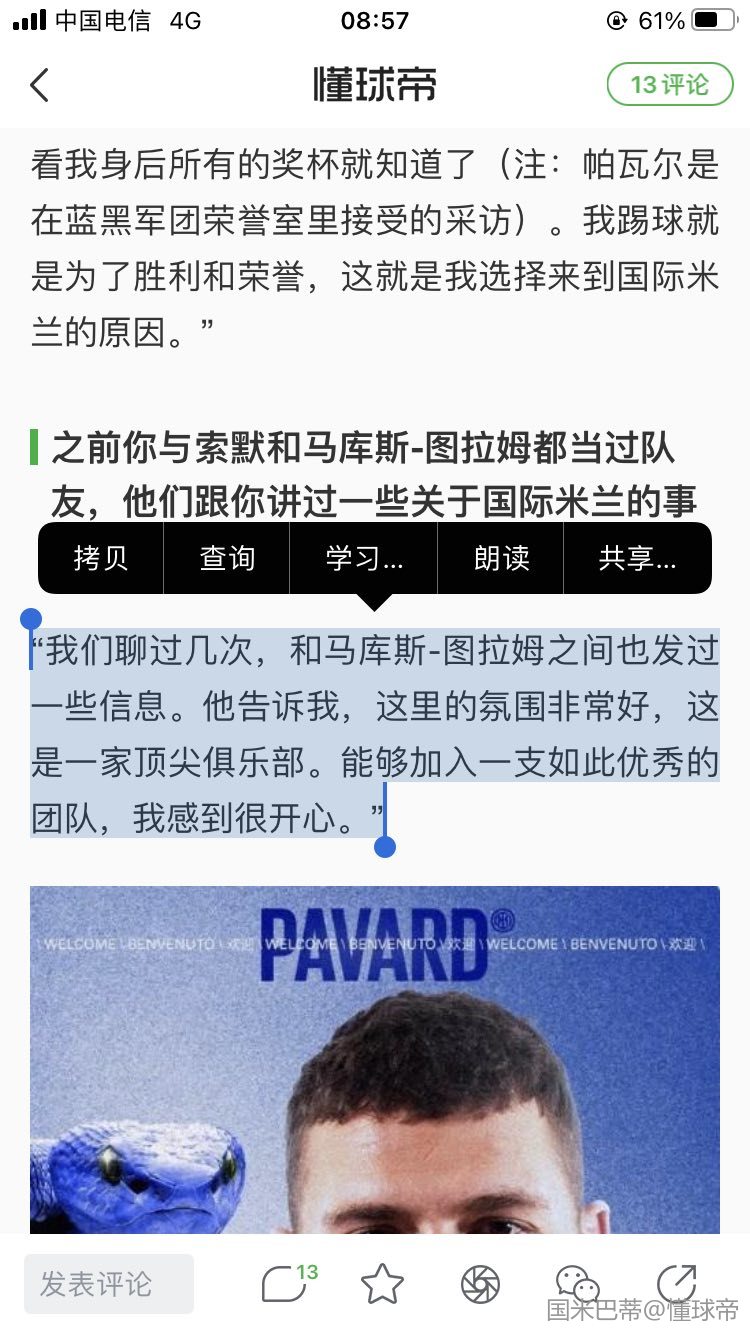The height and width of the screenshot is (1334, 750).
Task: Share the article to WeChat
Action: coord(577,1284)
